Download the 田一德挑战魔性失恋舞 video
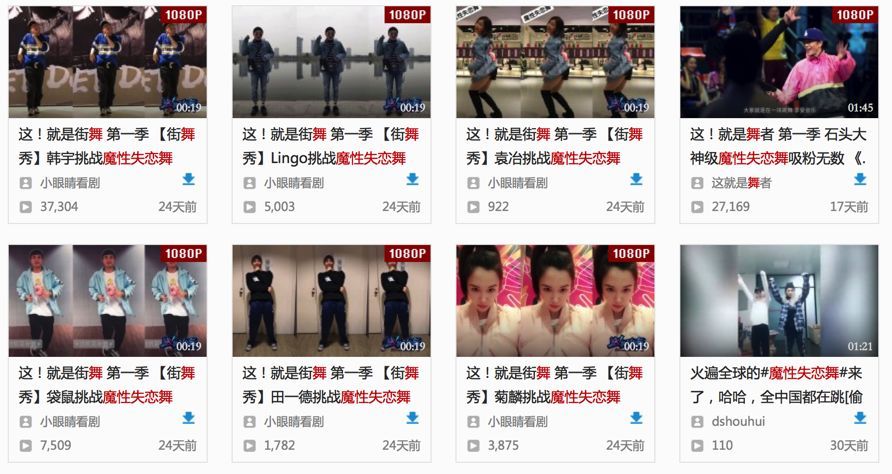Viewport: 892px width, 474px height. (x=412, y=418)
